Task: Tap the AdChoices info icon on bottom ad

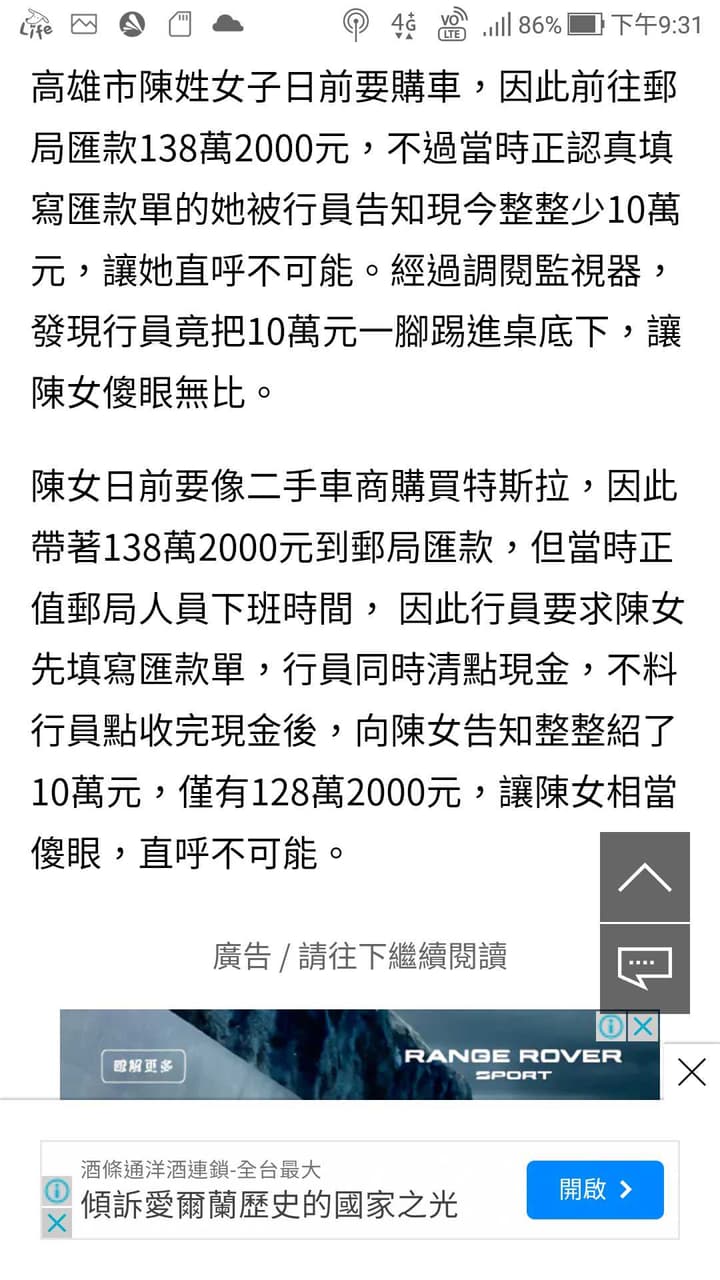Action: tap(56, 1189)
